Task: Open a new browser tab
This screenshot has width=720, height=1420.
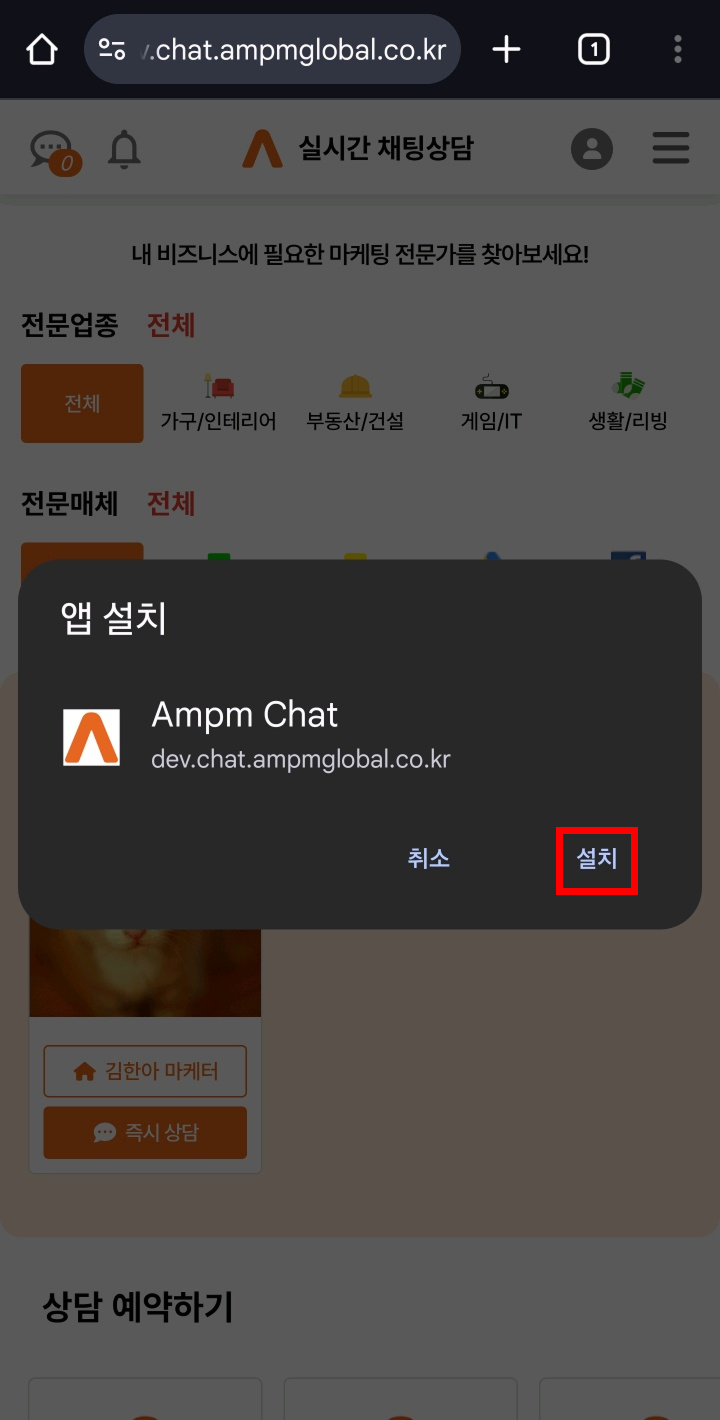Action: pyautogui.click(x=507, y=49)
